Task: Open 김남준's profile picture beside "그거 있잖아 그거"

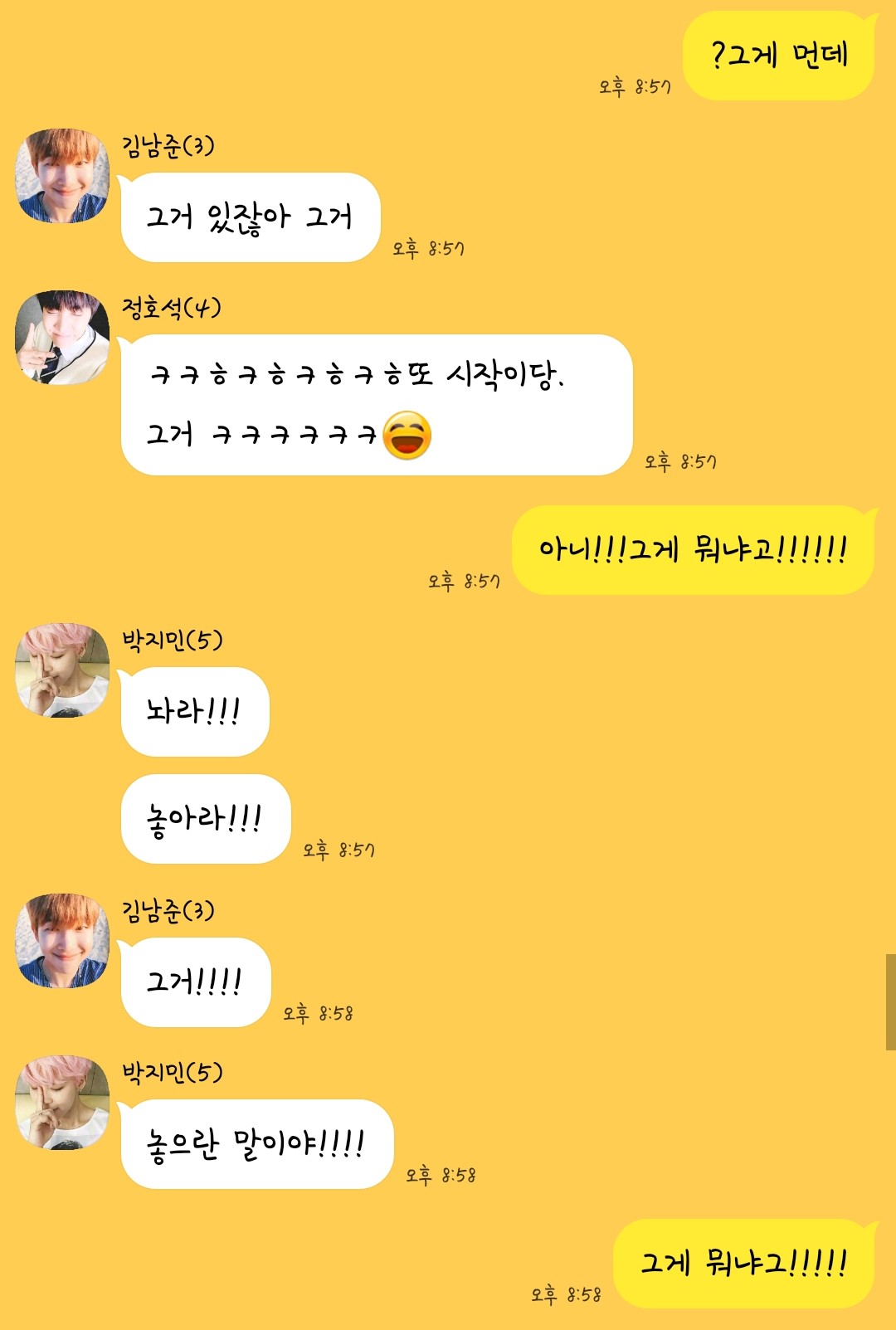Action: tap(62, 176)
